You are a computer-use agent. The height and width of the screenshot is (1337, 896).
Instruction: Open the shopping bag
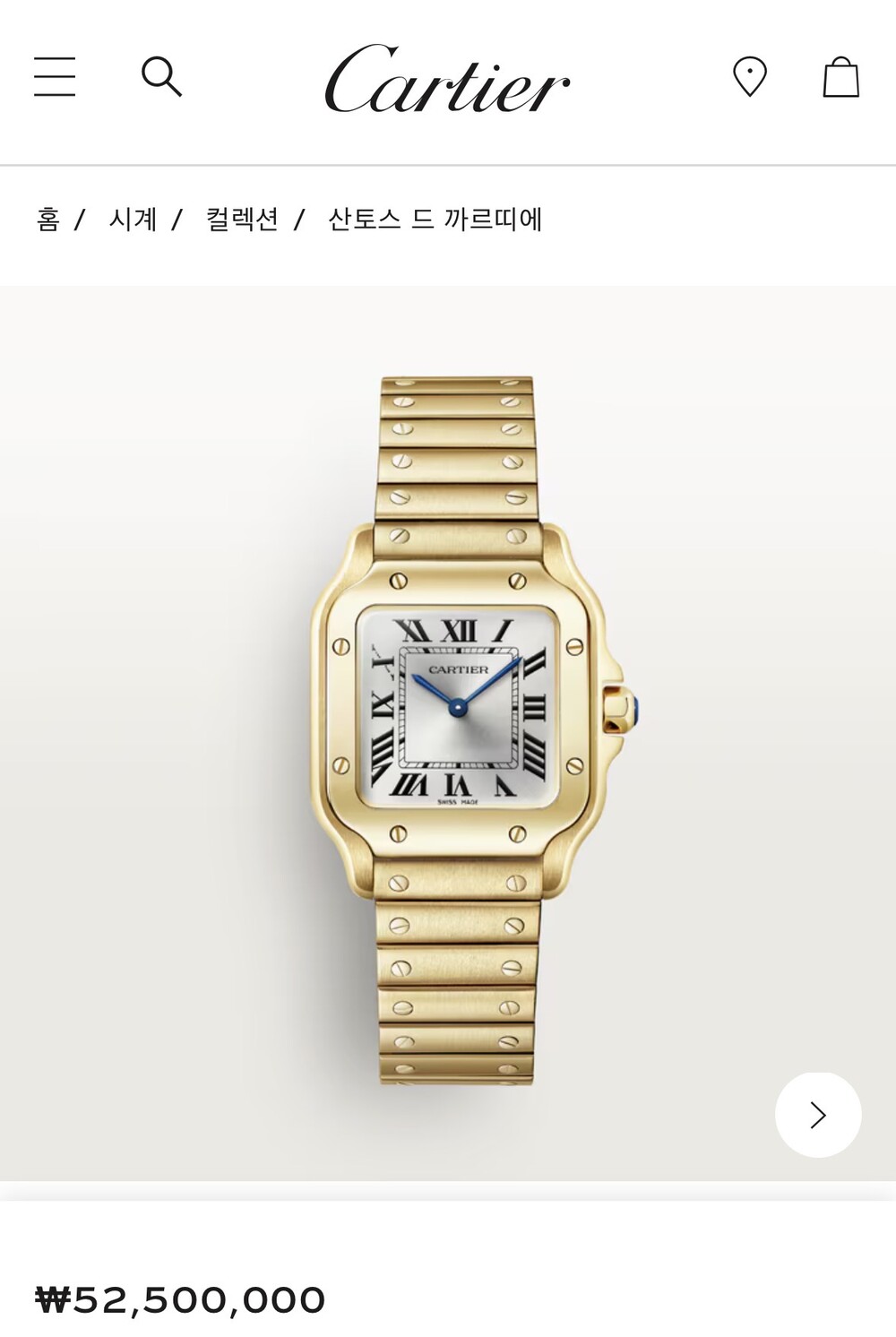(841, 76)
